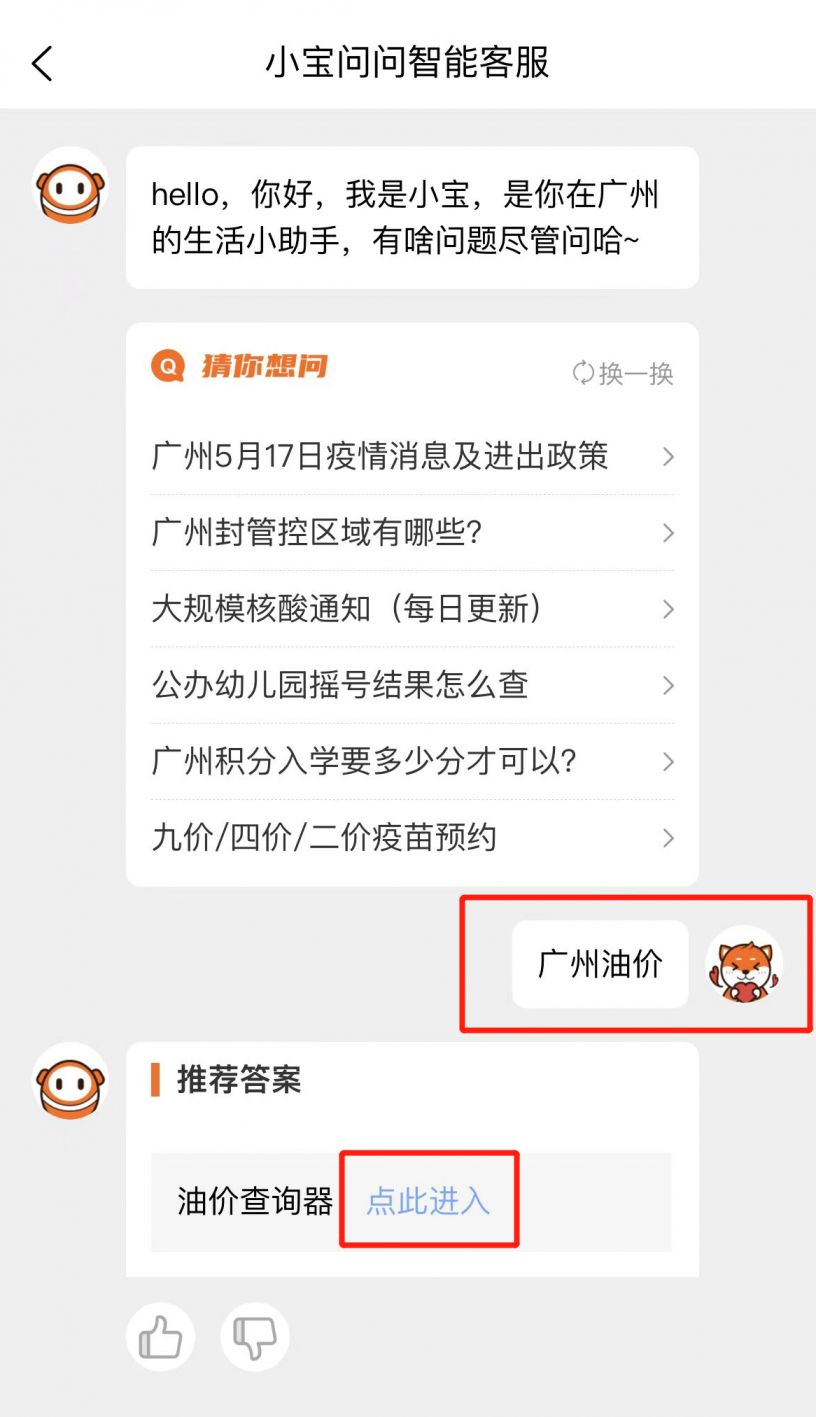The image size is (816, 1417).
Task: Open 公办幼儿园摇号结果怎么查
Action: 411,685
